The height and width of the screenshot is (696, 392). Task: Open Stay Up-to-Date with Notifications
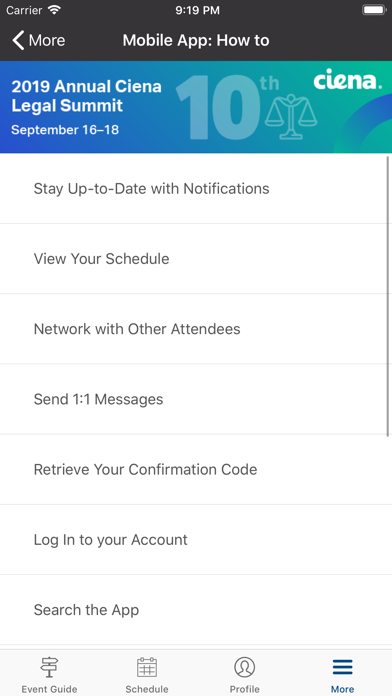(x=196, y=189)
